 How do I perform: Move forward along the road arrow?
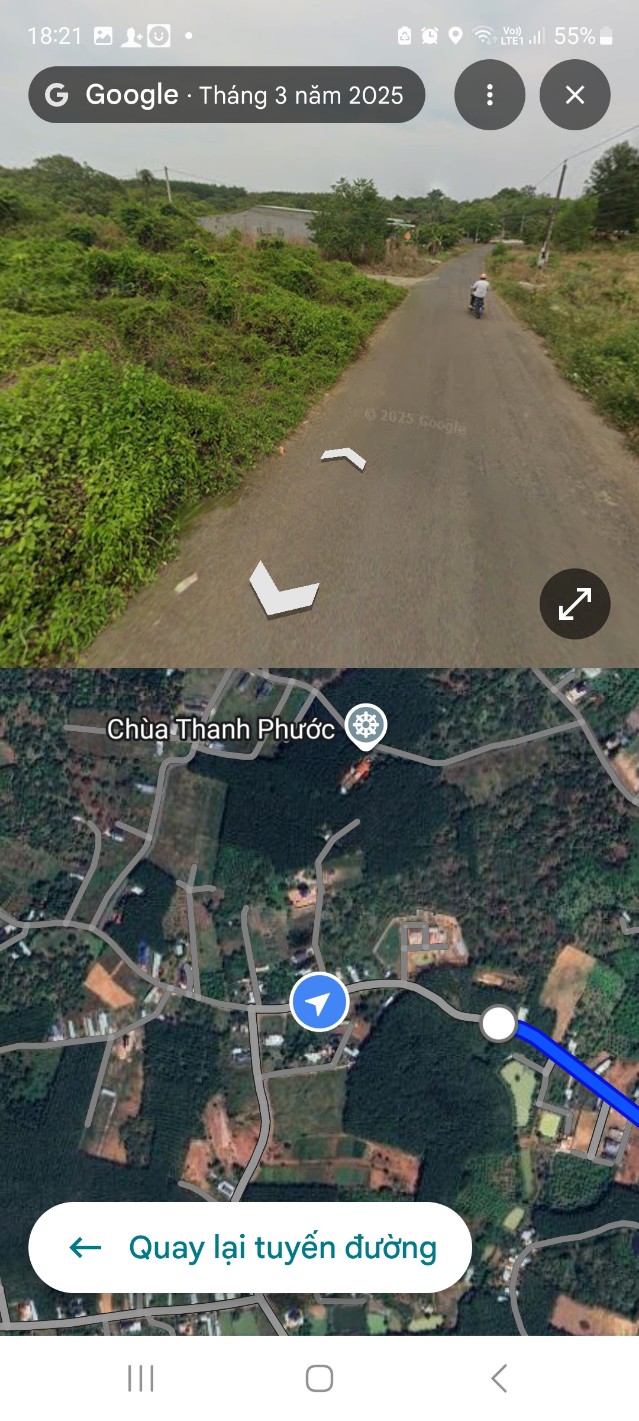coord(343,458)
